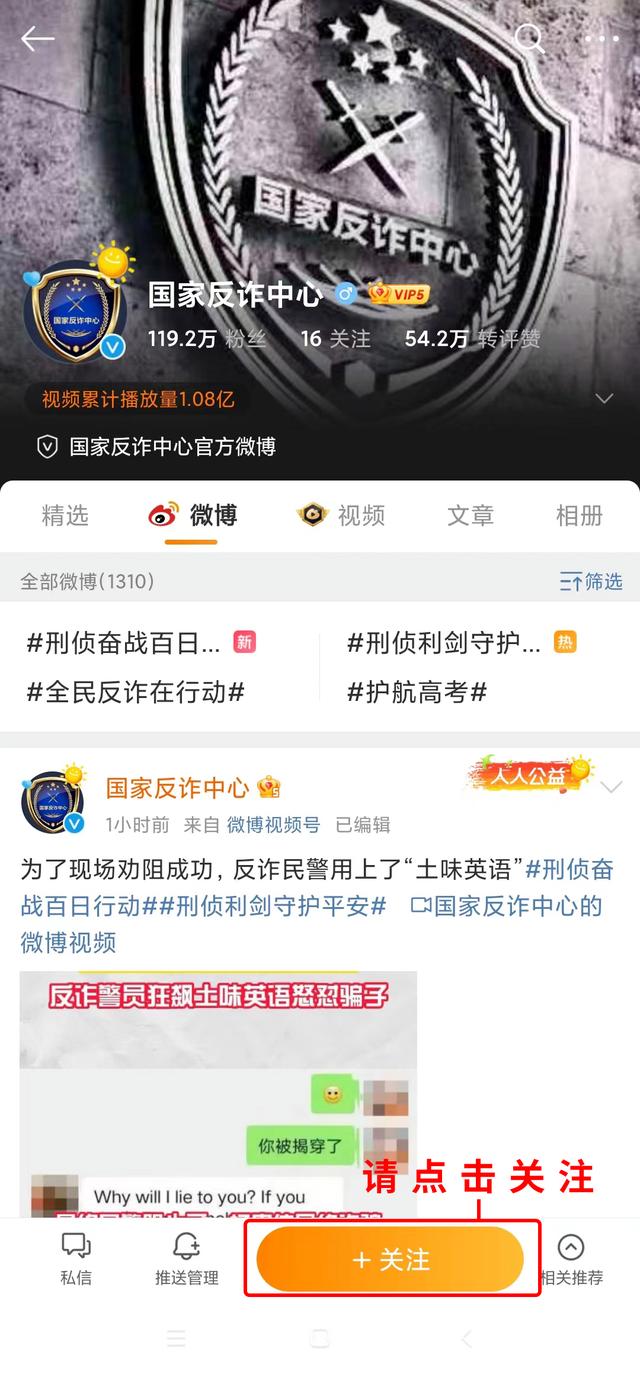640x1377 pixels.
Task: Open the #全民反诈在行动# topic
Action: (x=135, y=692)
